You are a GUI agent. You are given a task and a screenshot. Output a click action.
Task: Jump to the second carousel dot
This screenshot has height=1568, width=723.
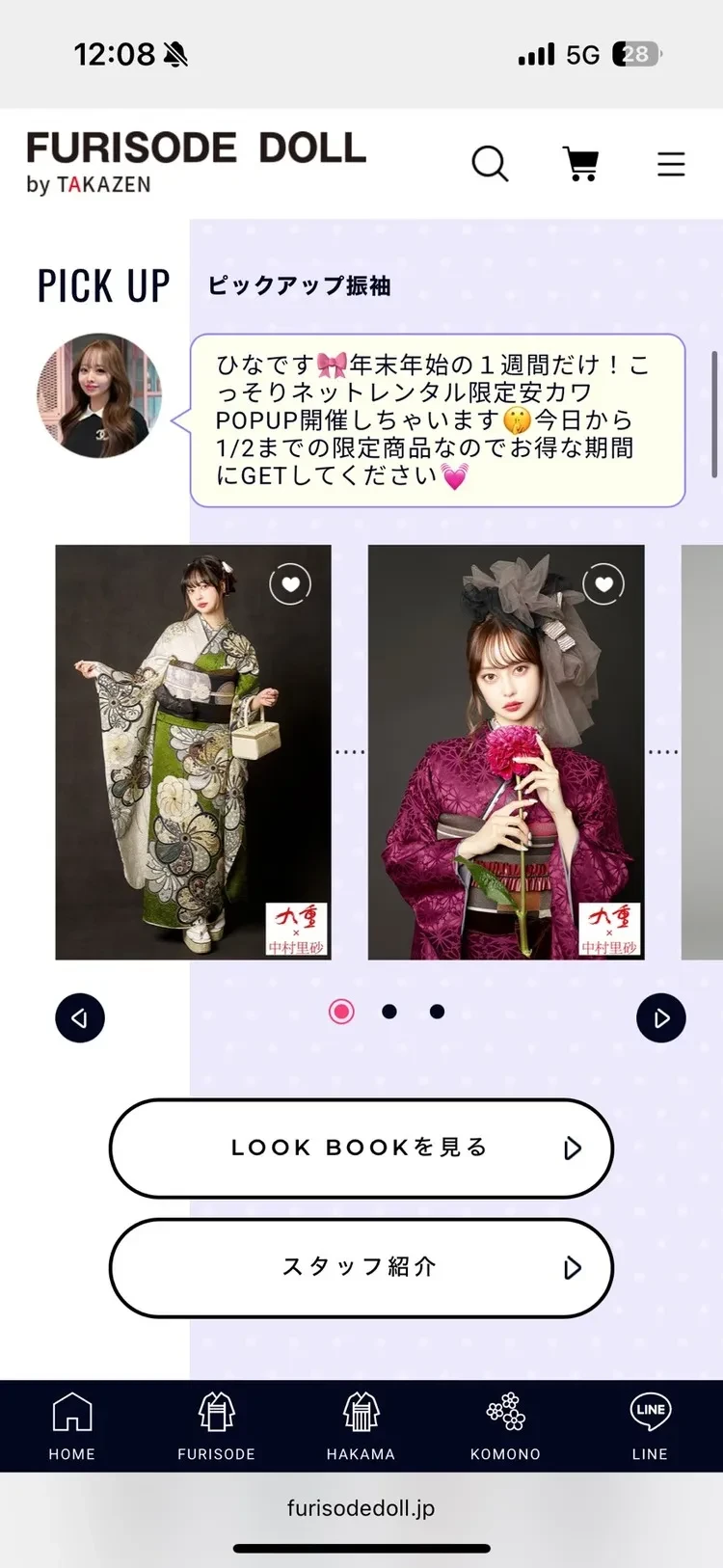389,1012
